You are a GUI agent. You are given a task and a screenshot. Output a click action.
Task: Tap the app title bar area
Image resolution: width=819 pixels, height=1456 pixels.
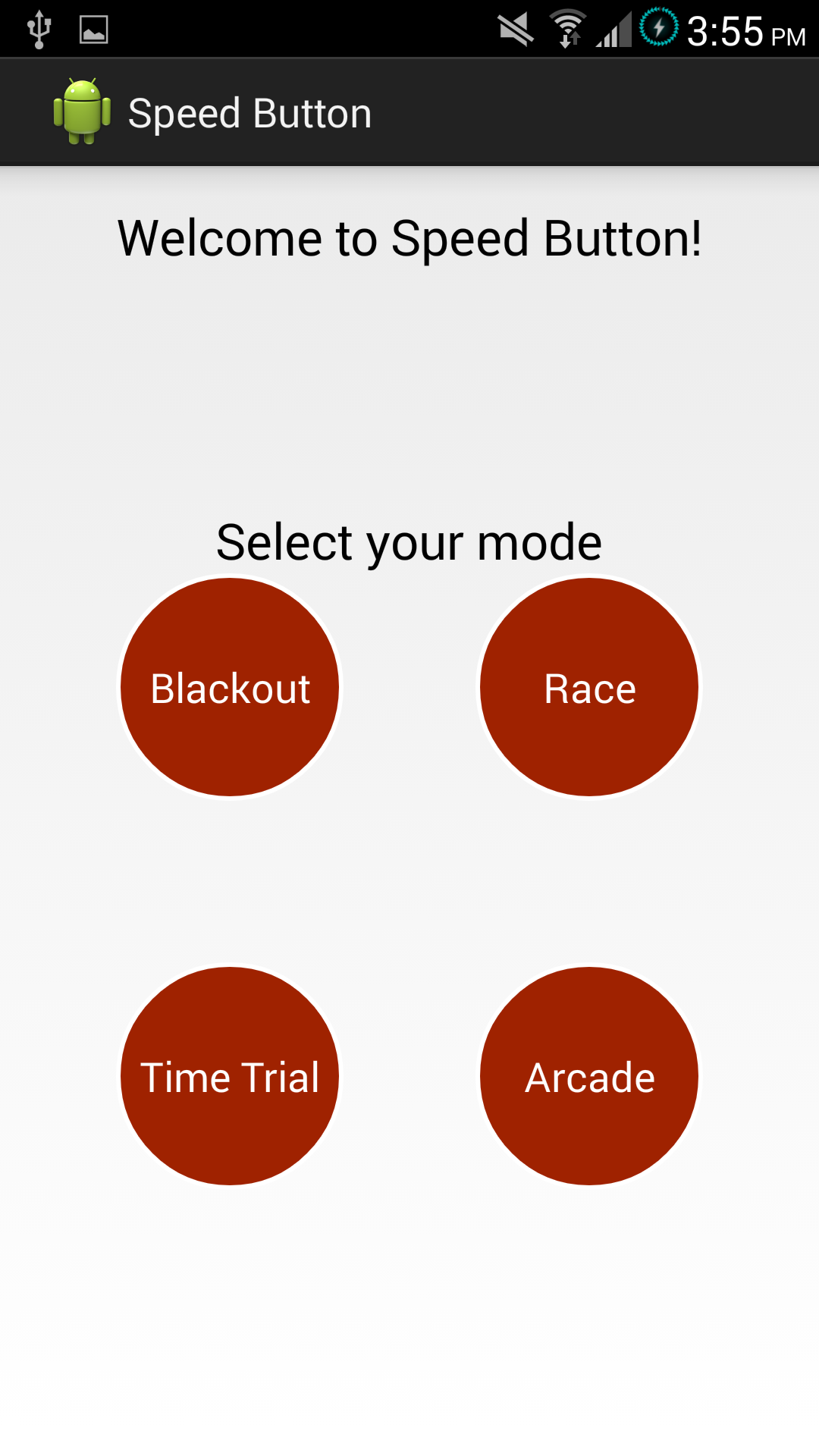tap(409, 111)
